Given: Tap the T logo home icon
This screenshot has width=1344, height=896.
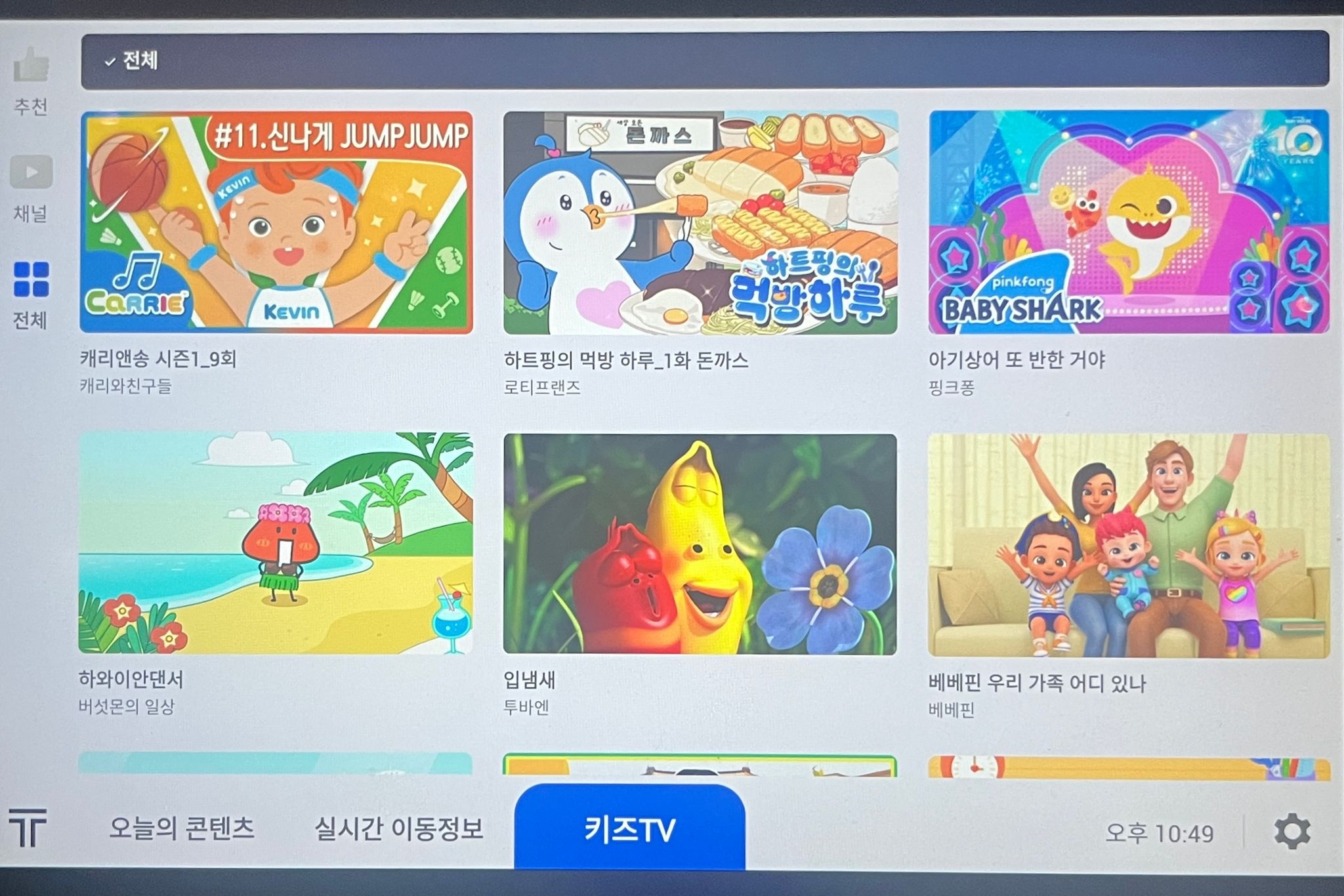Looking at the screenshot, I should point(28,827).
